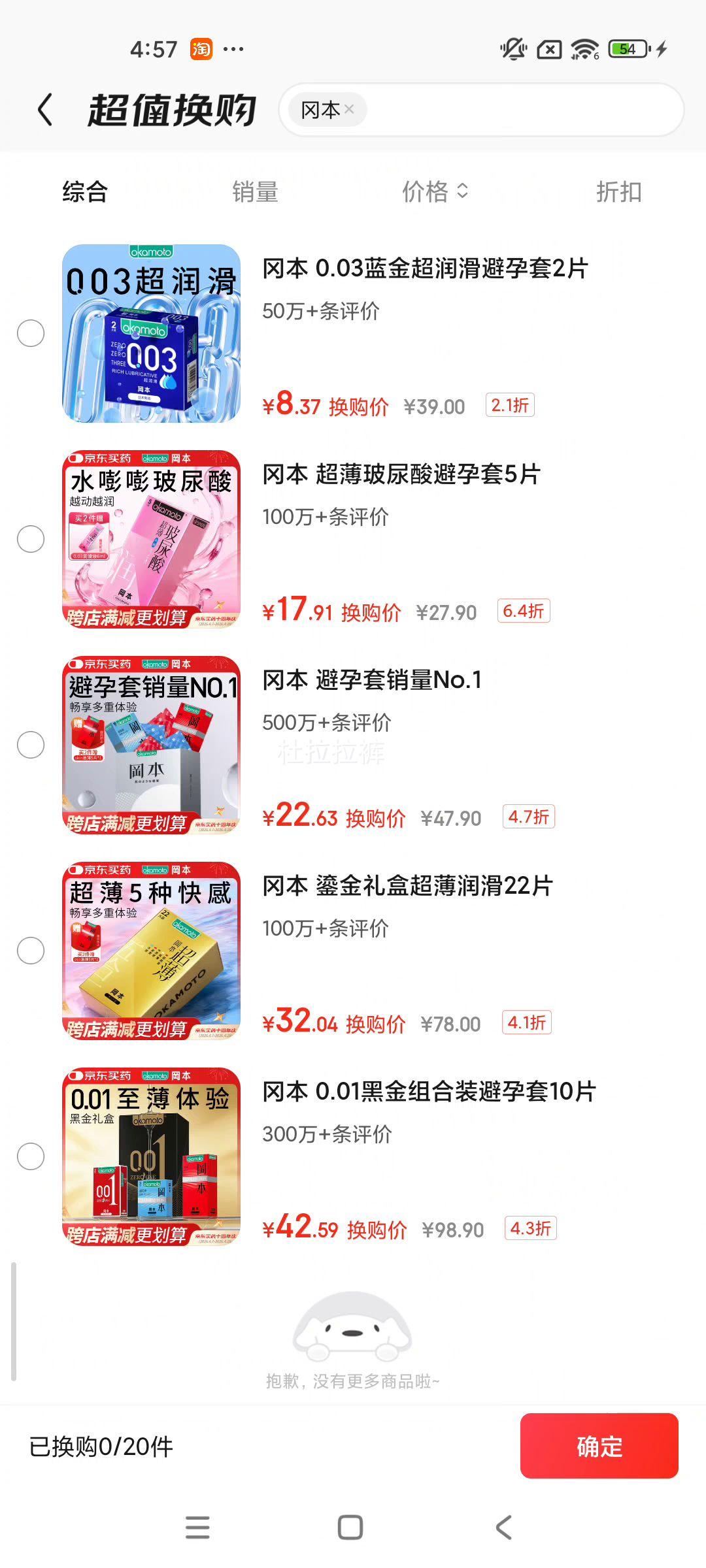
Task: Tap the back arrow to leave 超值换购
Action: 46,109
